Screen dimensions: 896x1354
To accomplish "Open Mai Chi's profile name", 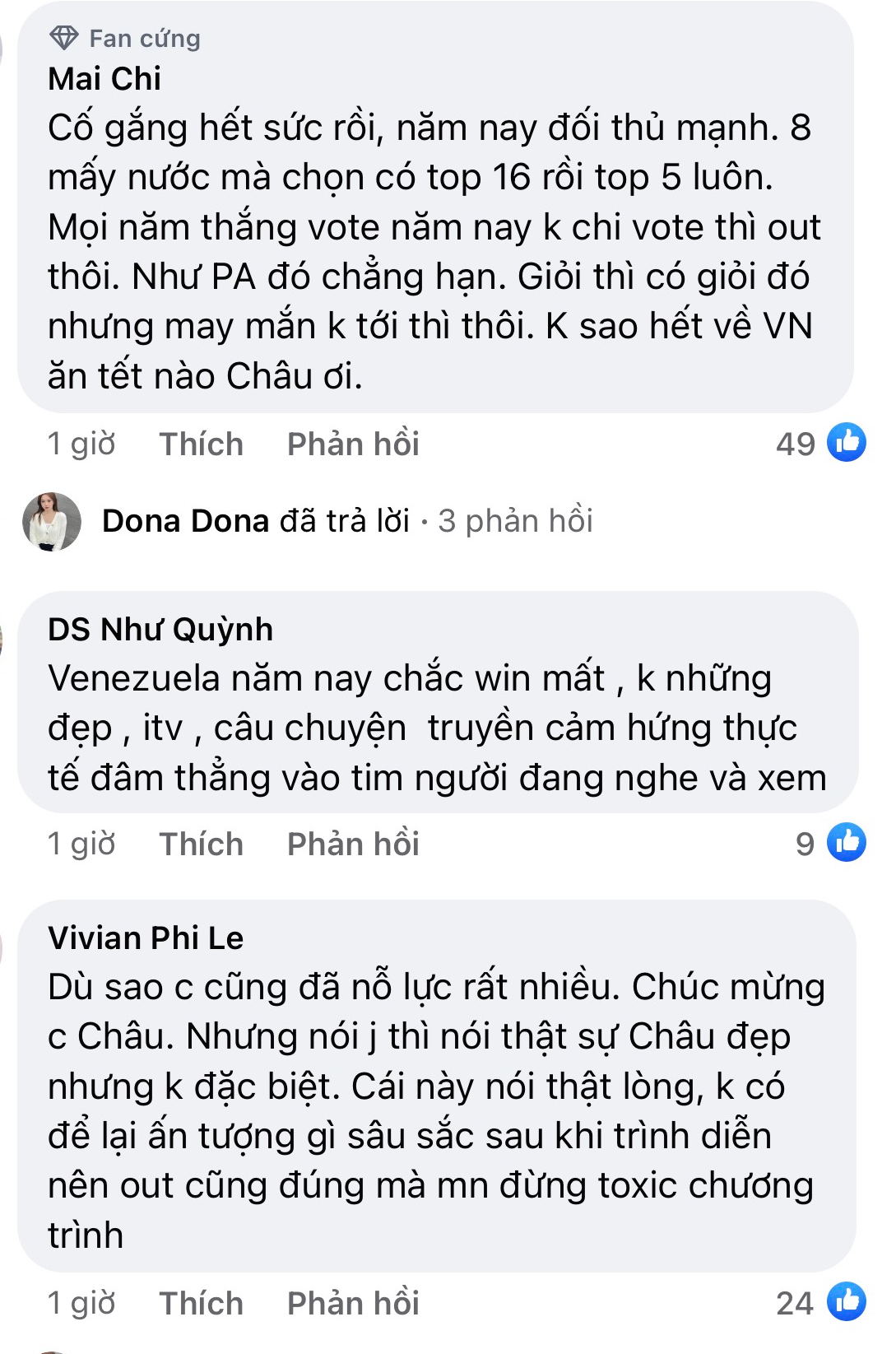I will (104, 79).
